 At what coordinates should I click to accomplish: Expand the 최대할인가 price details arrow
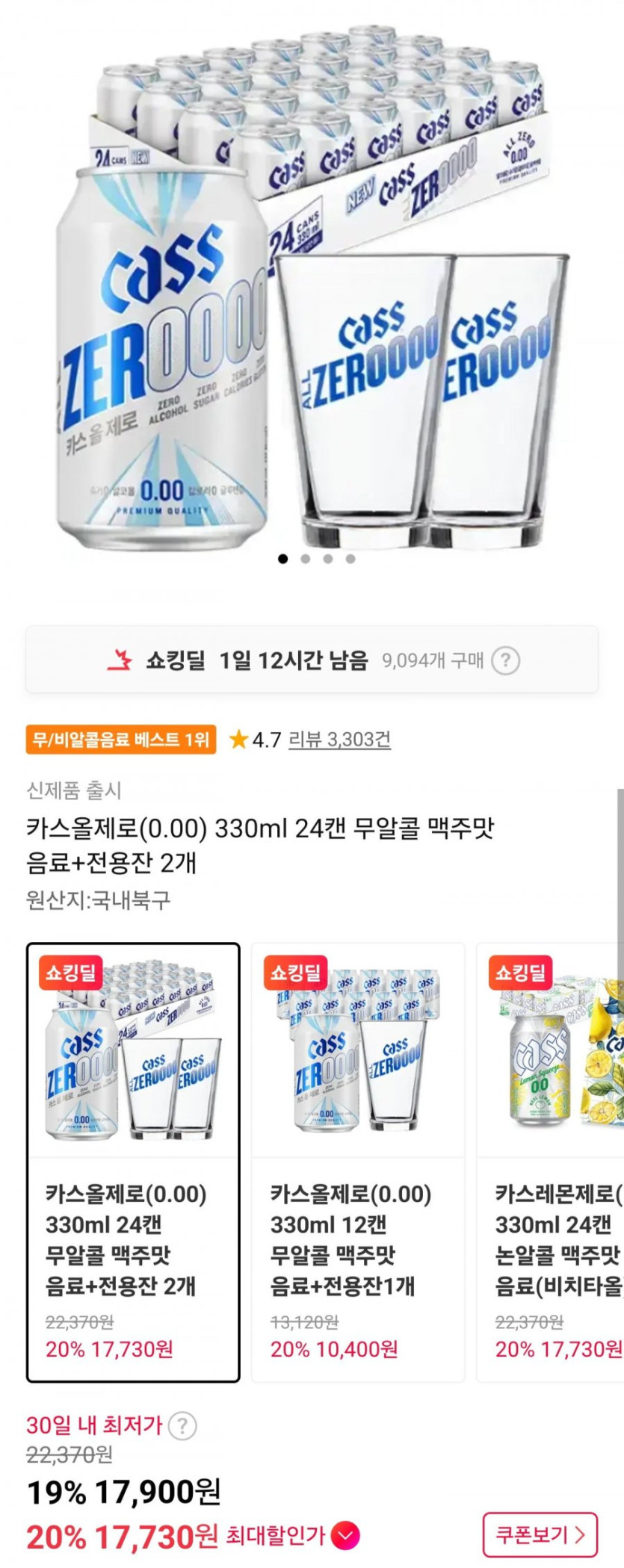coord(345,1537)
